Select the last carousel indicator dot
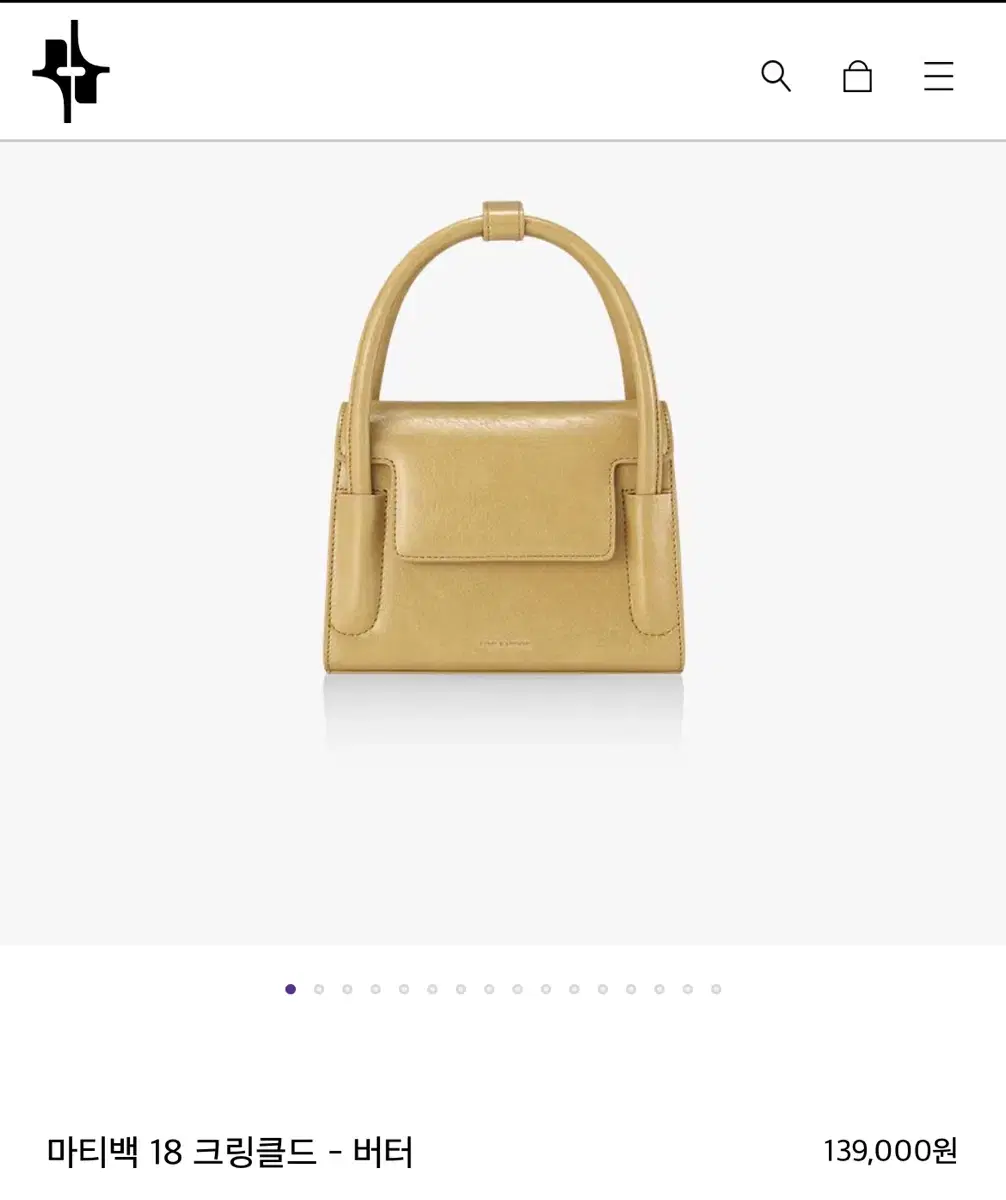This screenshot has height=1200, width=1006. pyautogui.click(x=715, y=989)
